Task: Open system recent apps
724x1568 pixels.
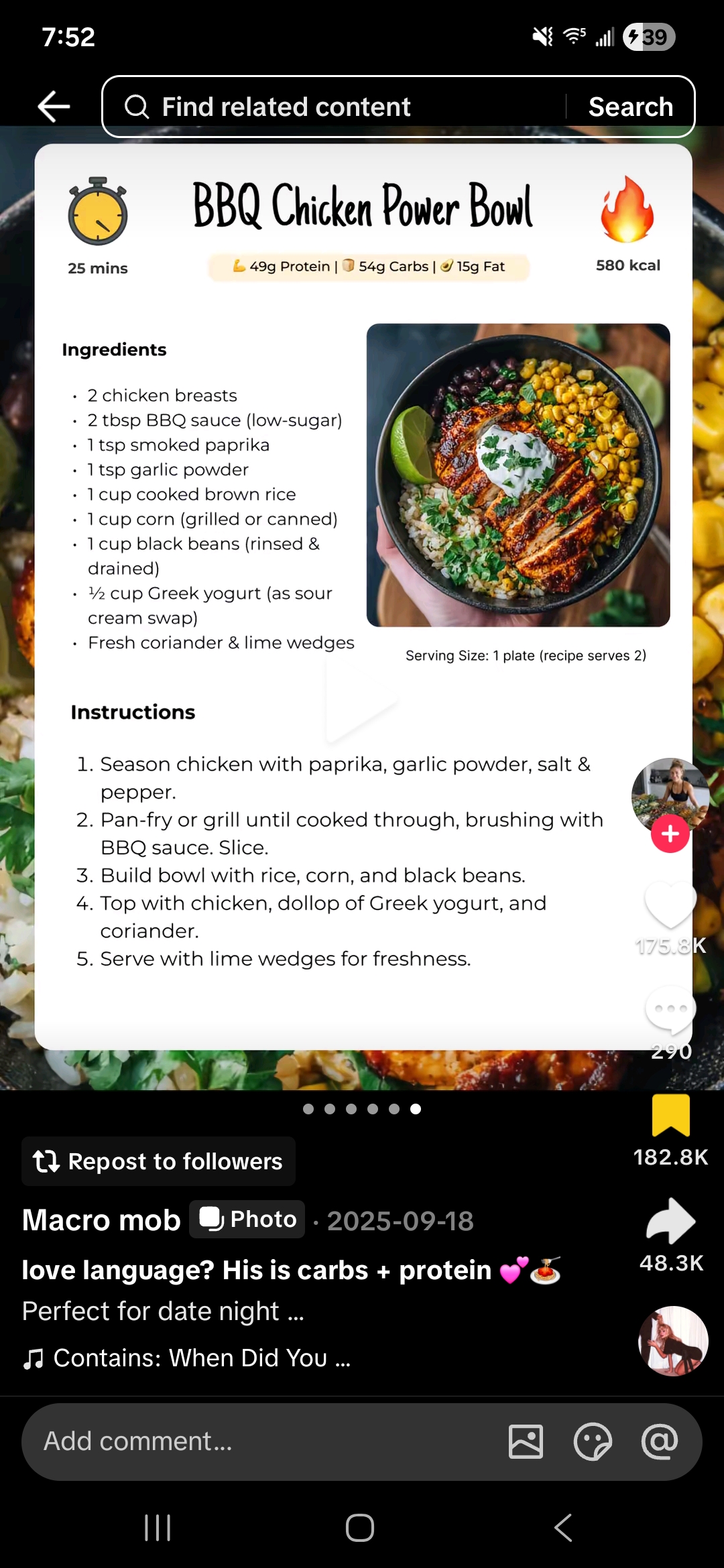Action: 158,1528
